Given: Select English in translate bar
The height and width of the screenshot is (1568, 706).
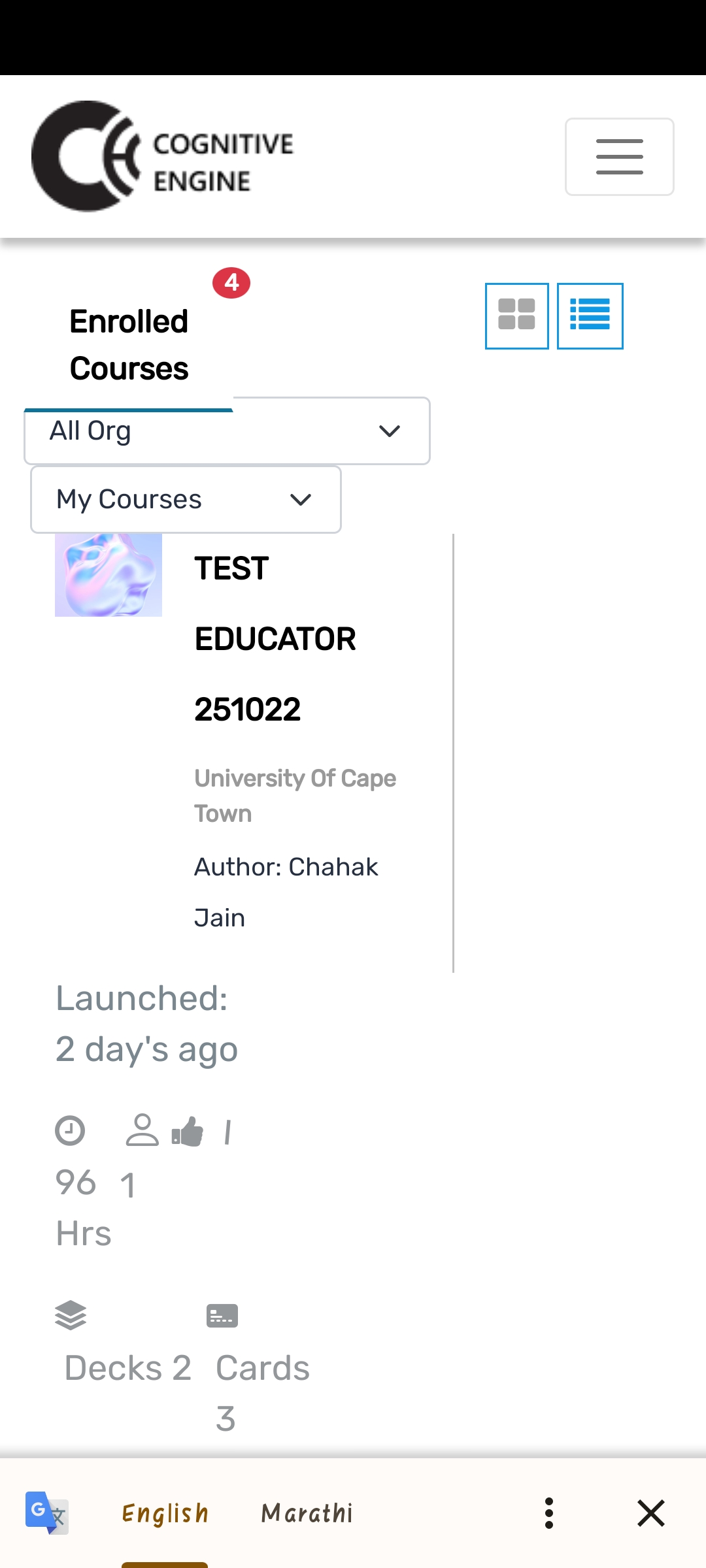Looking at the screenshot, I should [165, 1513].
